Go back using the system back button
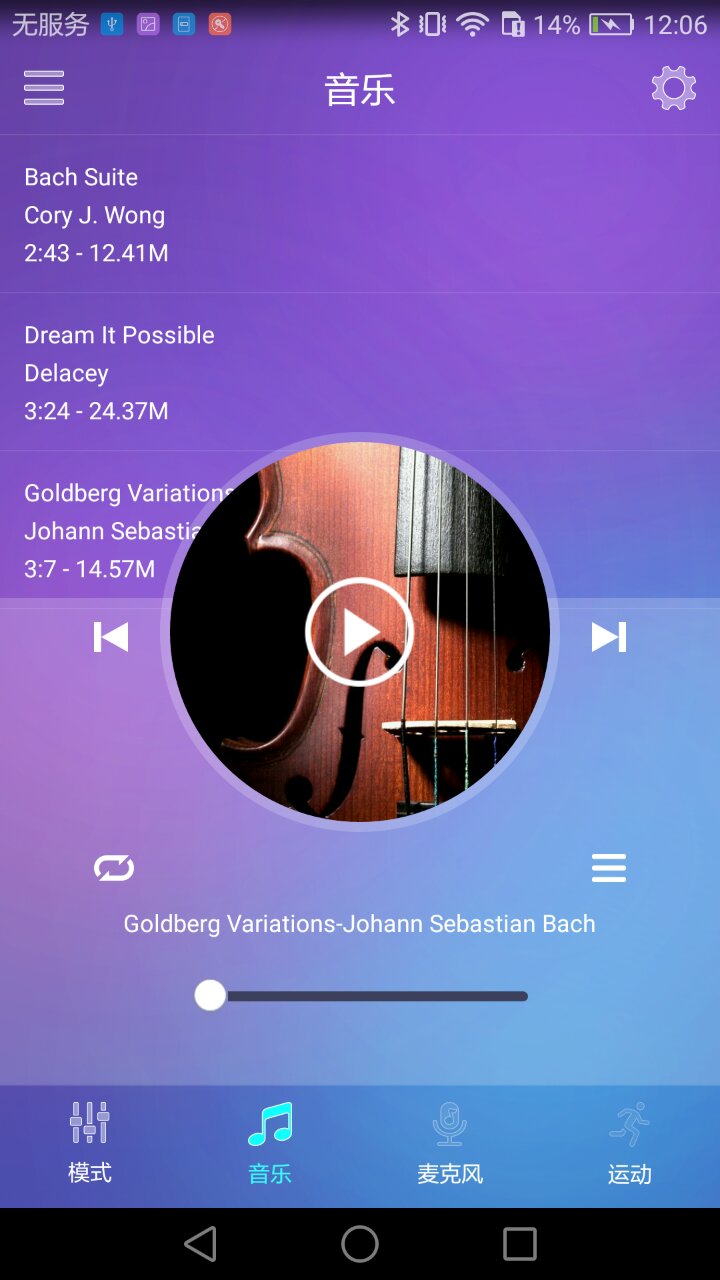 pos(200,1244)
